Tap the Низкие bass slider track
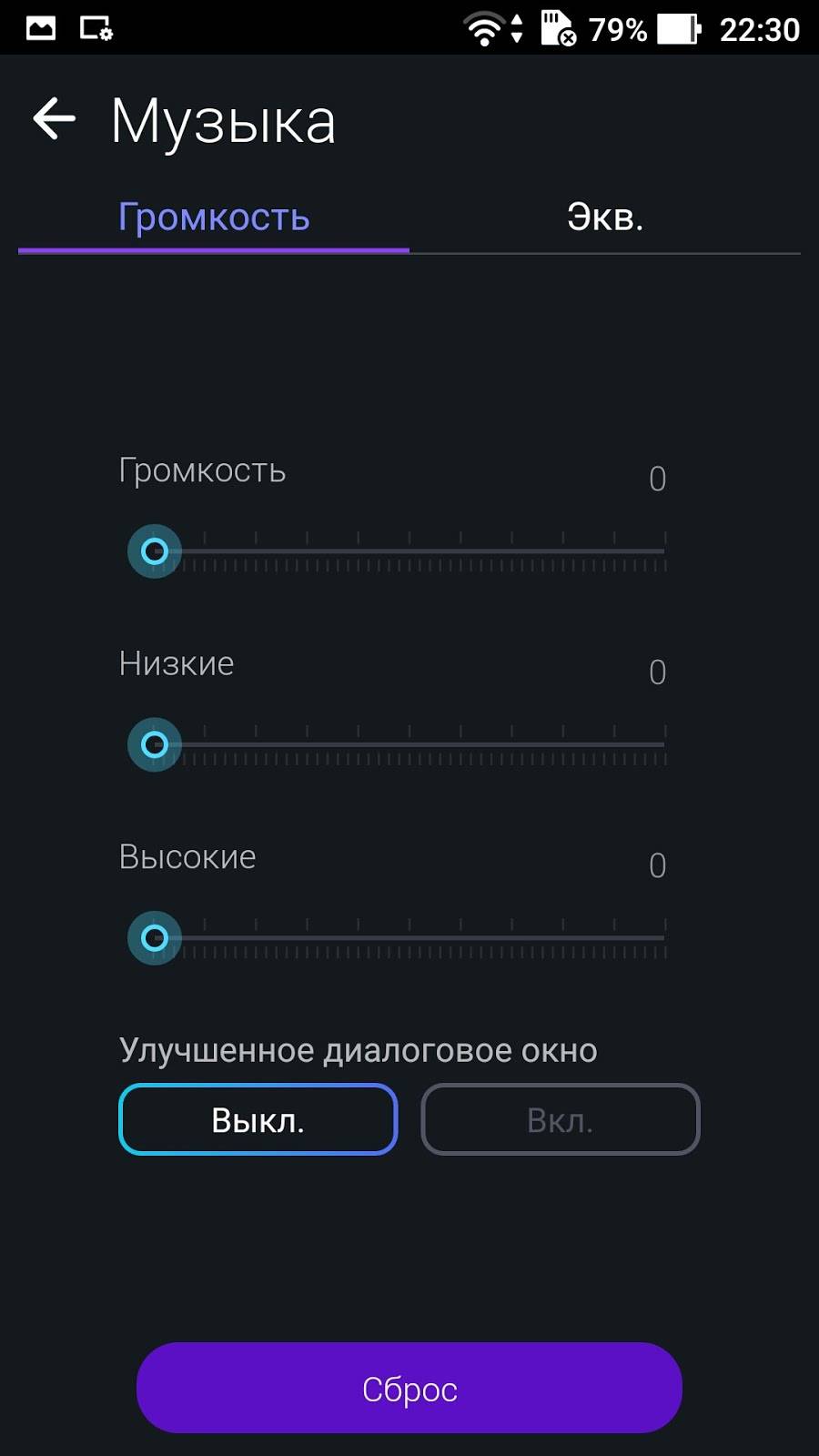This screenshot has height=1456, width=819. pyautogui.click(x=409, y=744)
